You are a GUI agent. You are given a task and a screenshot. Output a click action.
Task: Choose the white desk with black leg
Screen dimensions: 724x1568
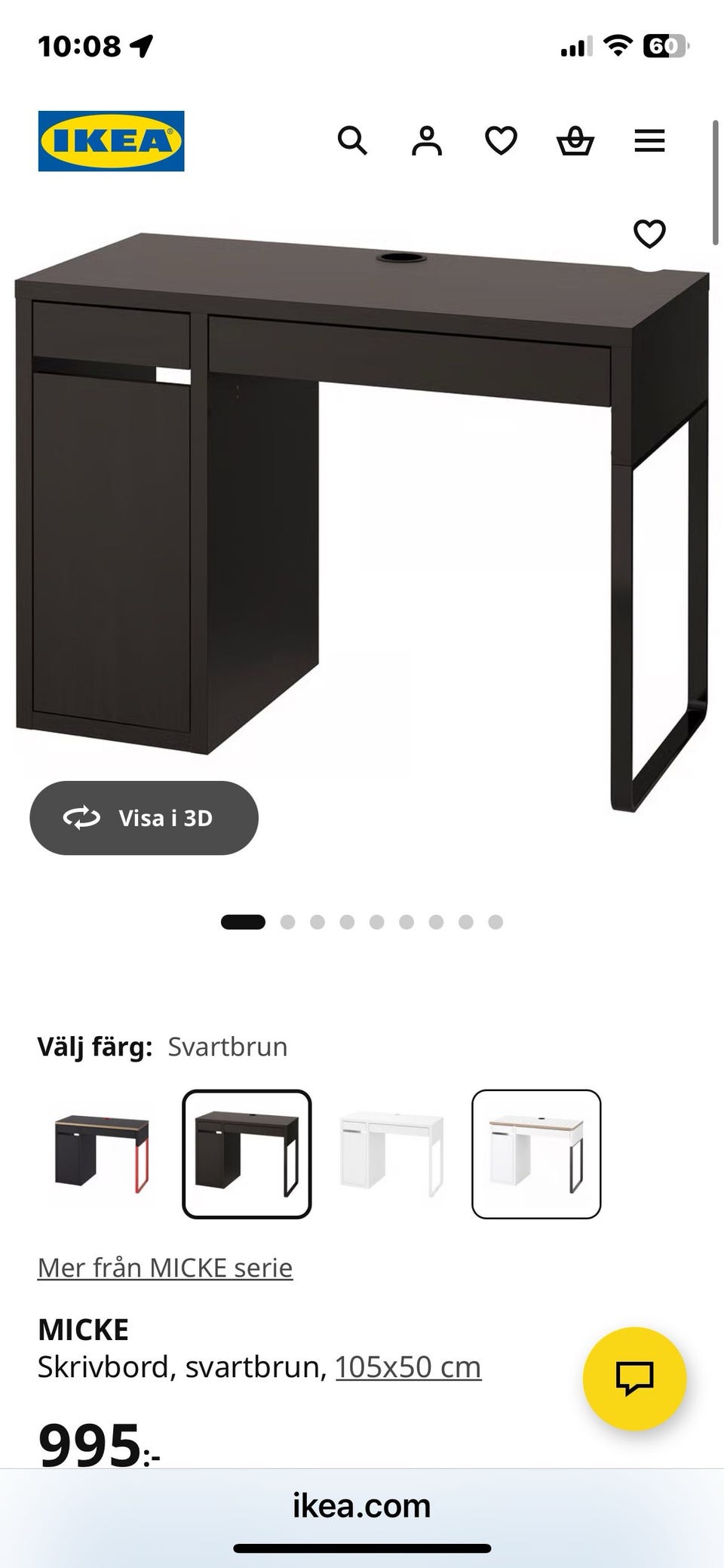tap(536, 1154)
